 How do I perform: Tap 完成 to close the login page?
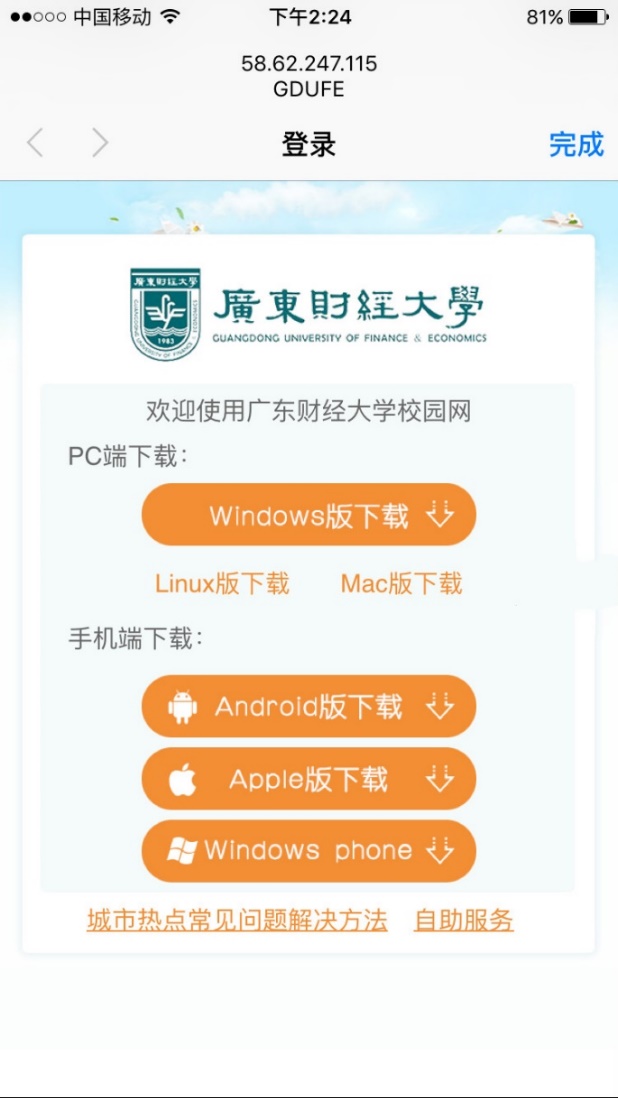point(576,144)
